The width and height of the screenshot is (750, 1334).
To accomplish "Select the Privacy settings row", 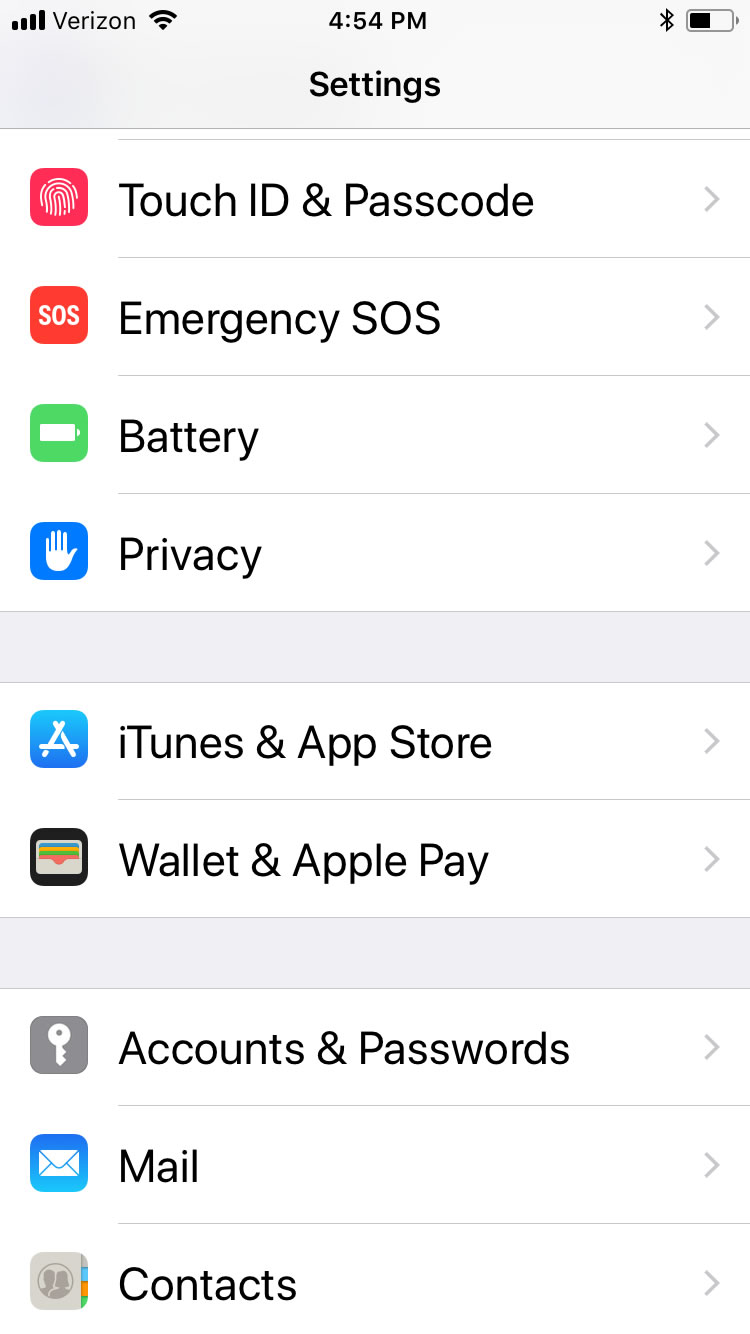I will [x=375, y=553].
